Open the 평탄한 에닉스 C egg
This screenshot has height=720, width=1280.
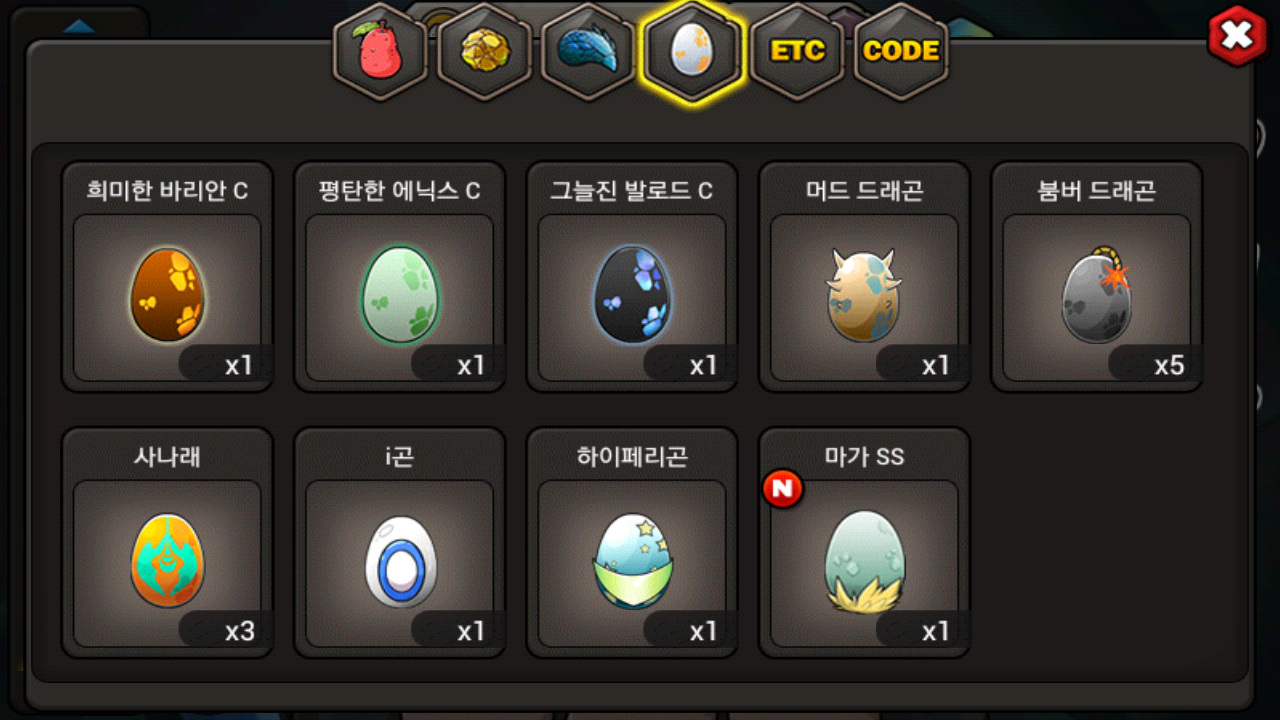(x=400, y=277)
